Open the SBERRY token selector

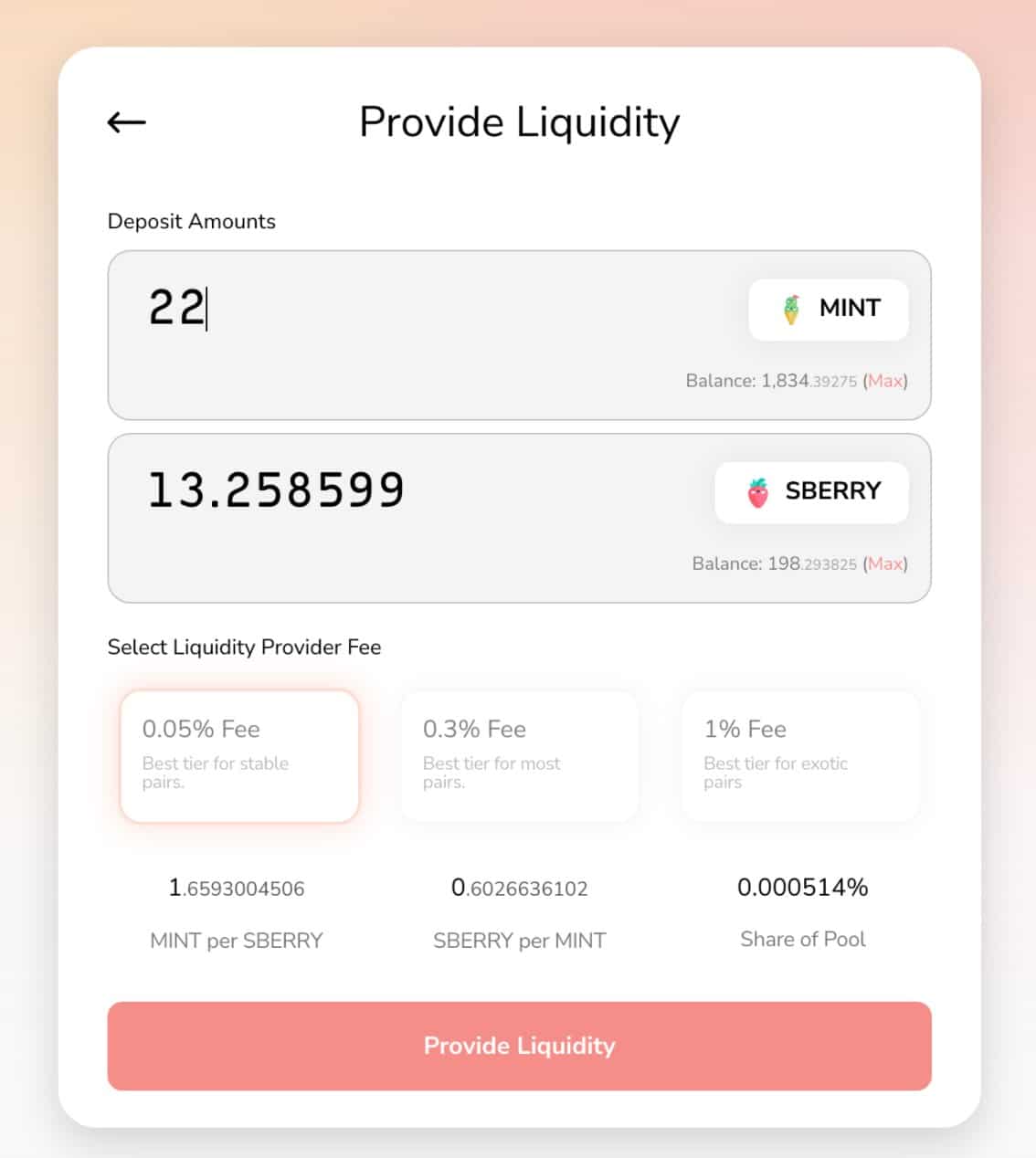(811, 492)
